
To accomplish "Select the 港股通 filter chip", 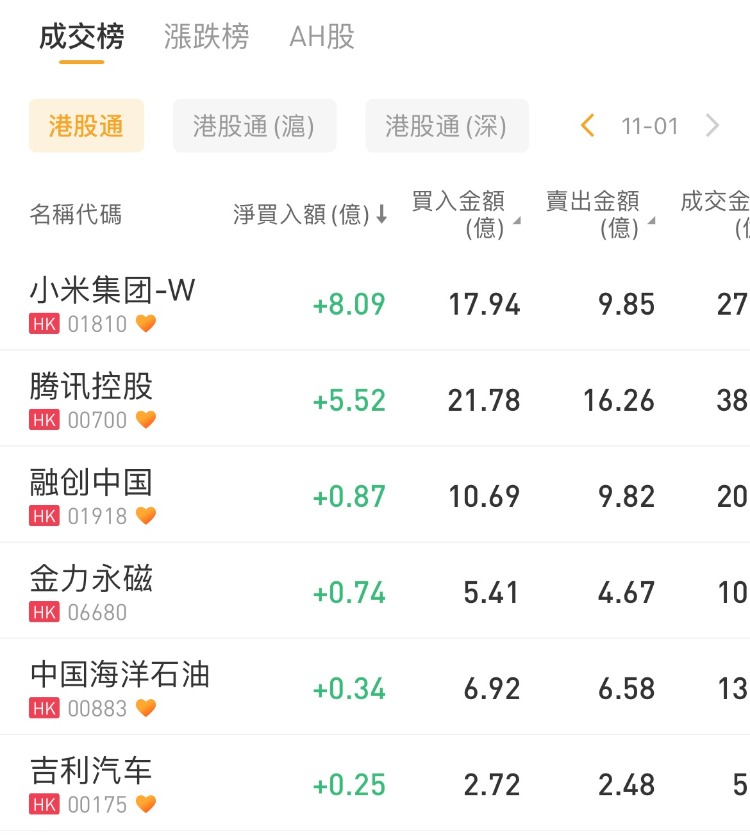I will pos(86,126).
